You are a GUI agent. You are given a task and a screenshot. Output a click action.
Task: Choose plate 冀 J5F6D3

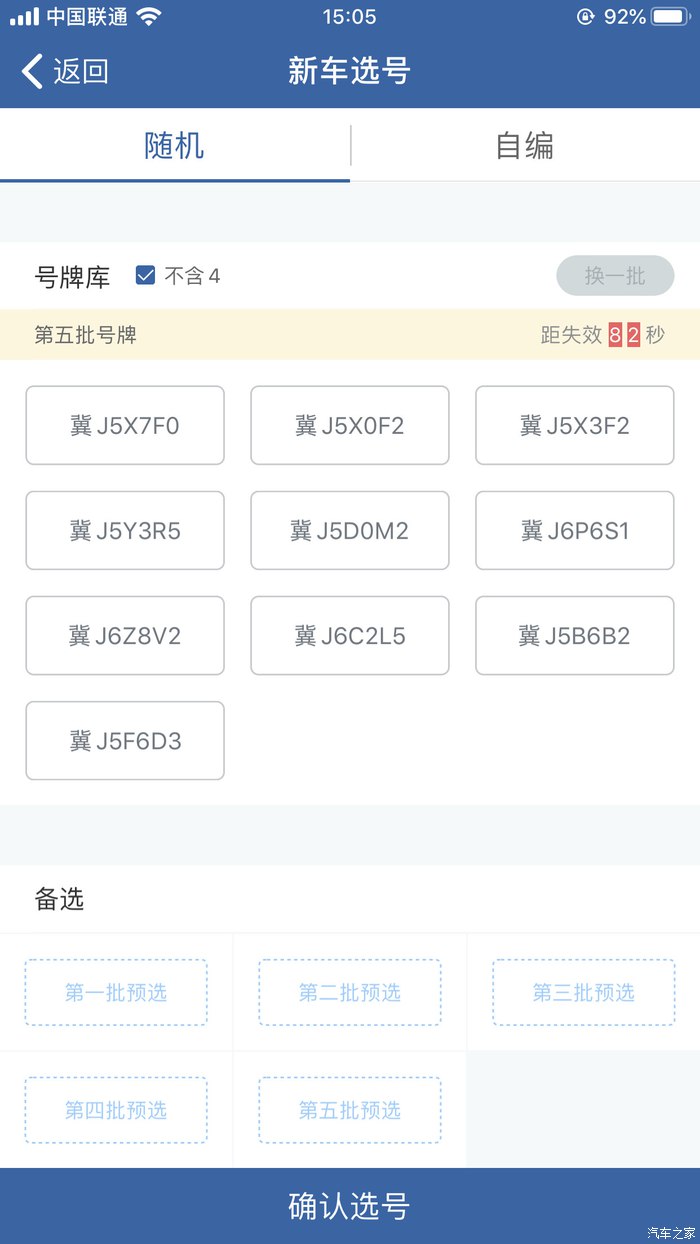pyautogui.click(x=125, y=740)
